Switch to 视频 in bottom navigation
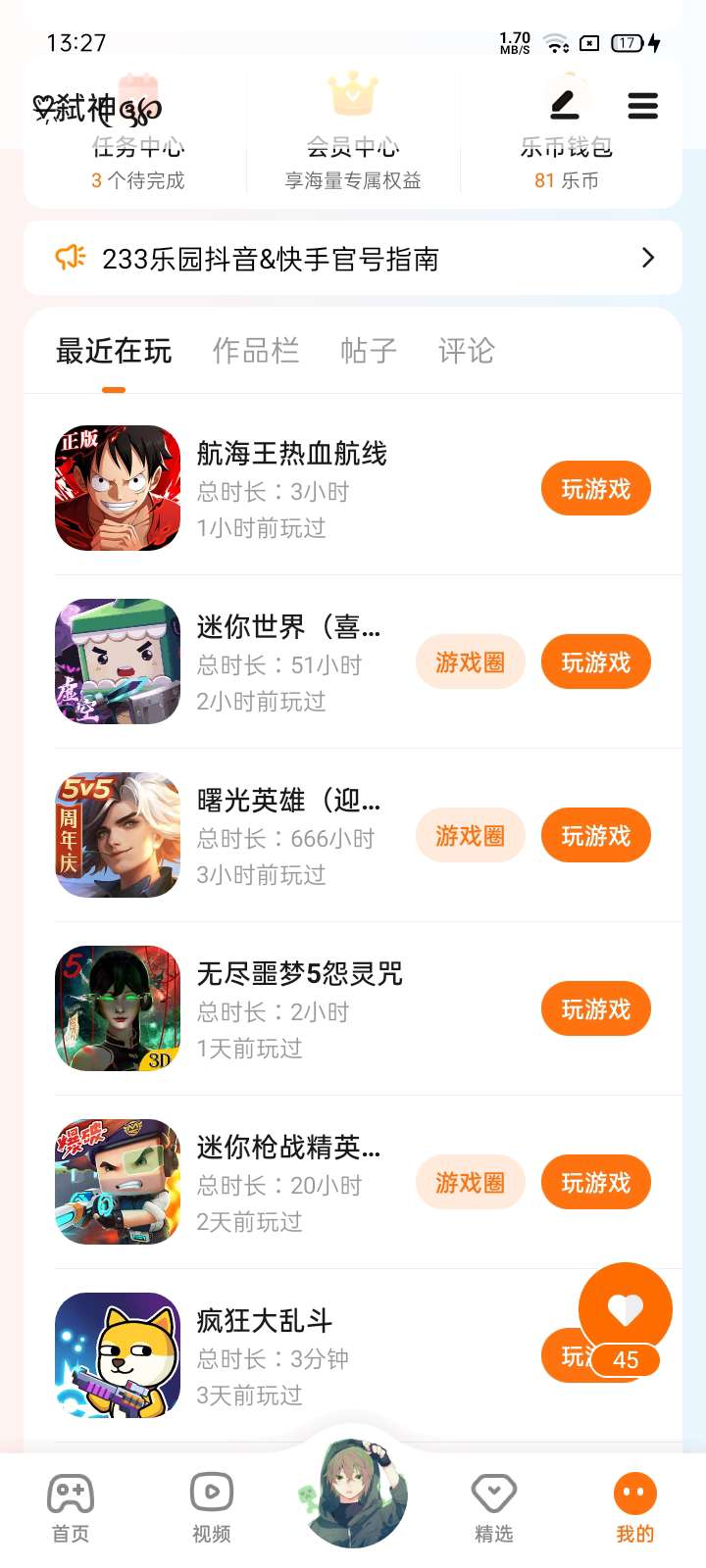The width and height of the screenshot is (706, 1568). tap(212, 1507)
